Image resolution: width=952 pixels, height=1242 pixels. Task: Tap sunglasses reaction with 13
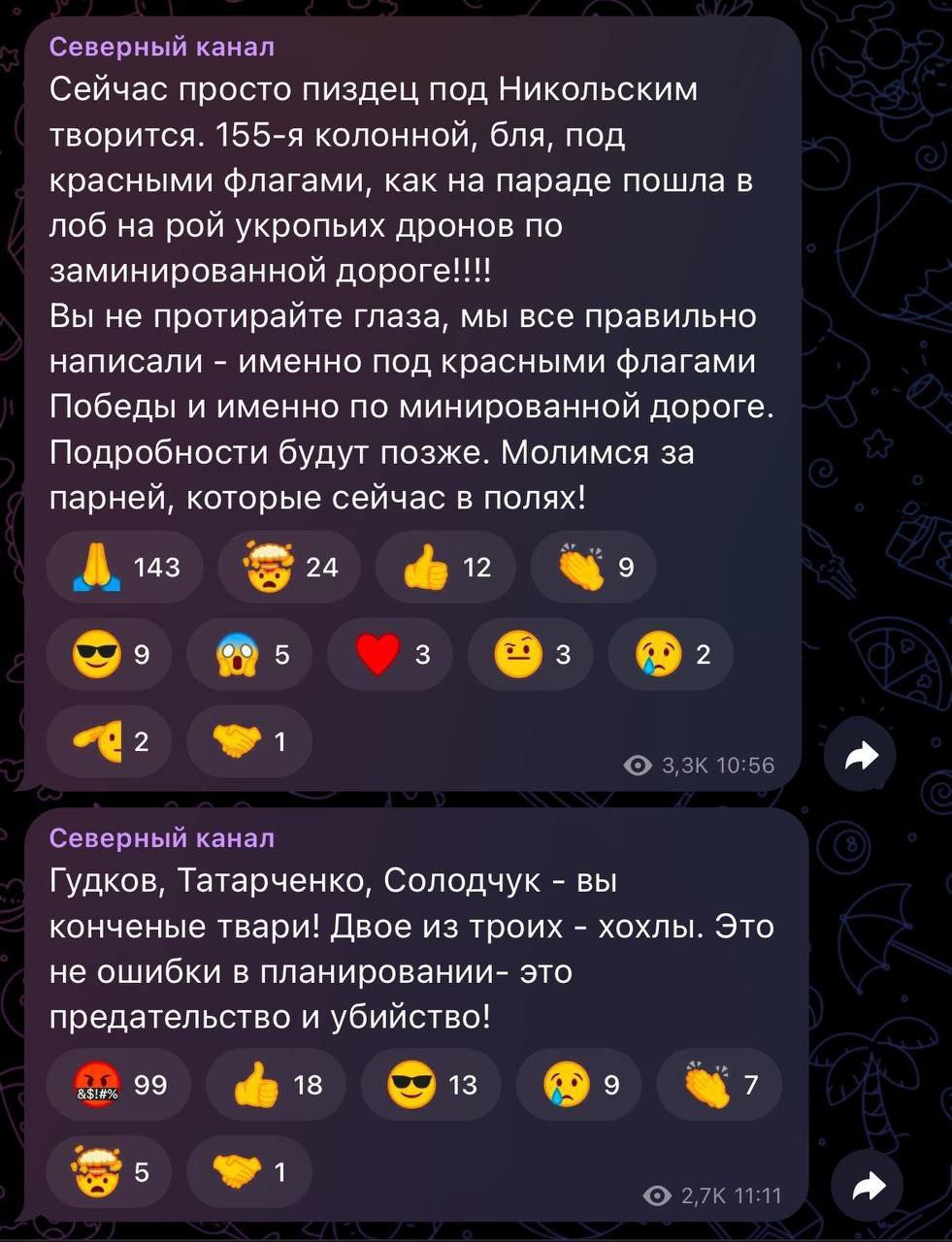tap(431, 1085)
